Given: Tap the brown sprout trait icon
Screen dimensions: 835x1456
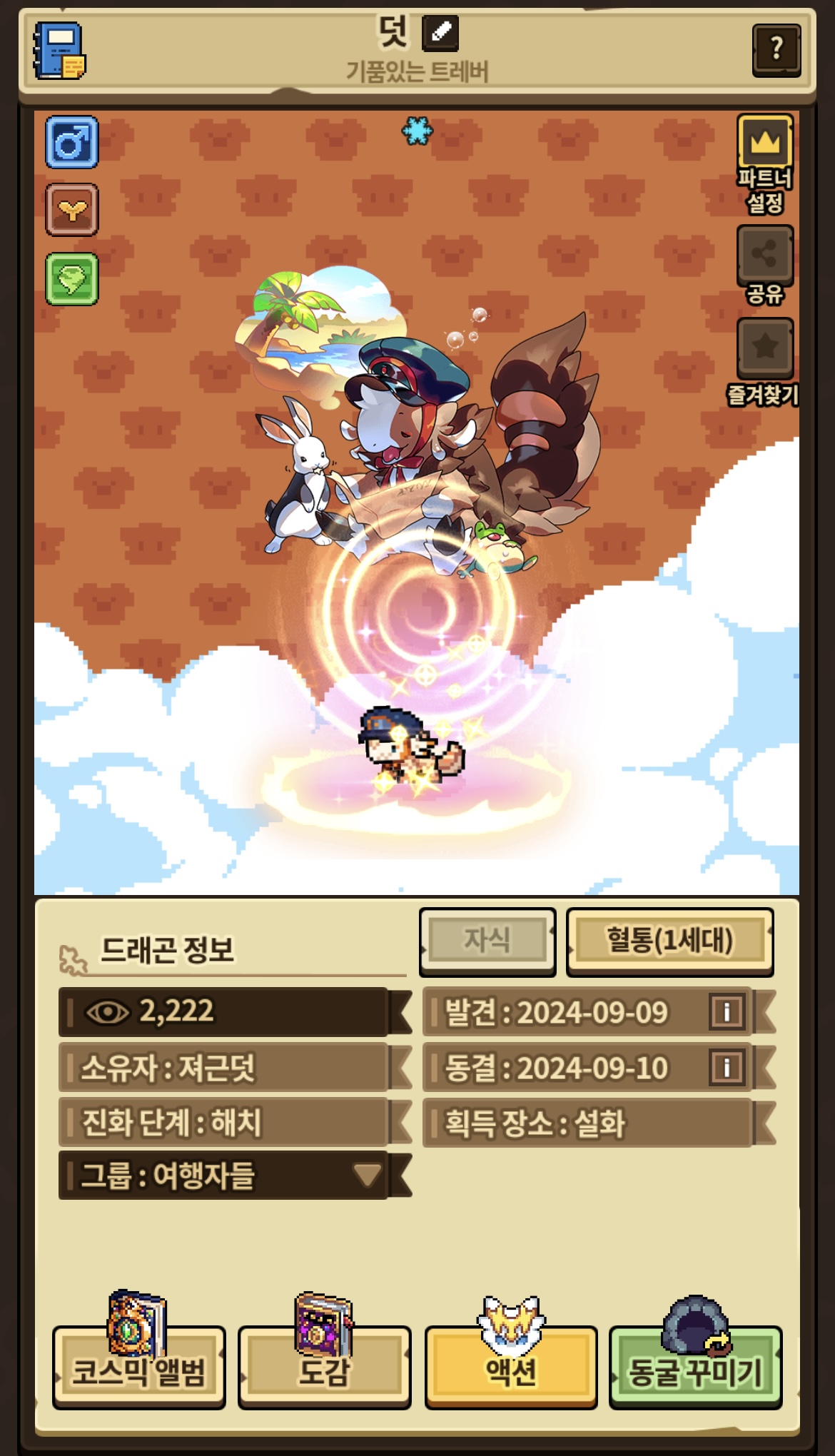Looking at the screenshot, I should pyautogui.click(x=72, y=210).
